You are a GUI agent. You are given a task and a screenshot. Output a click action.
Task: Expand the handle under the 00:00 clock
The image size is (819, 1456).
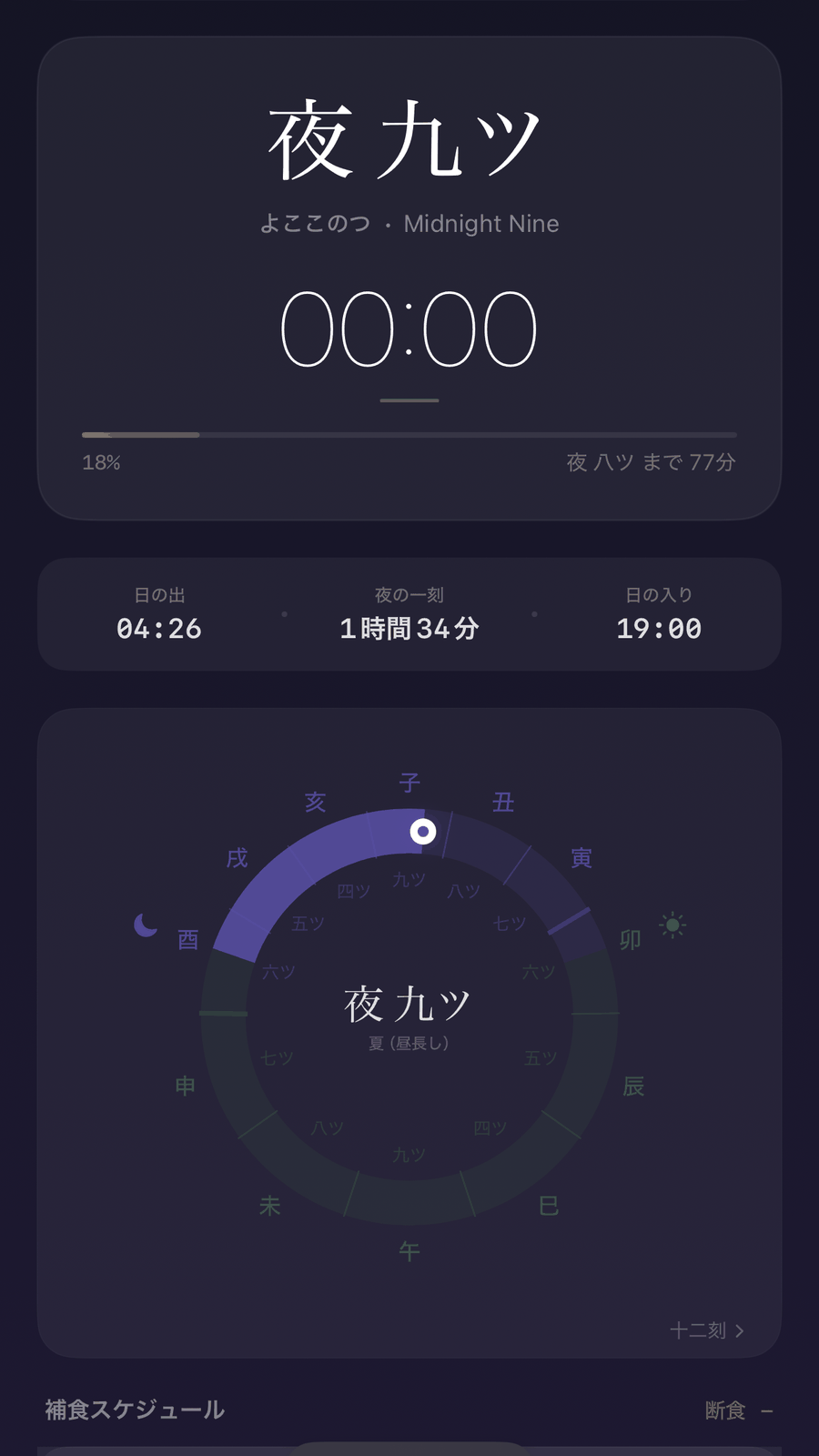pyautogui.click(x=409, y=400)
